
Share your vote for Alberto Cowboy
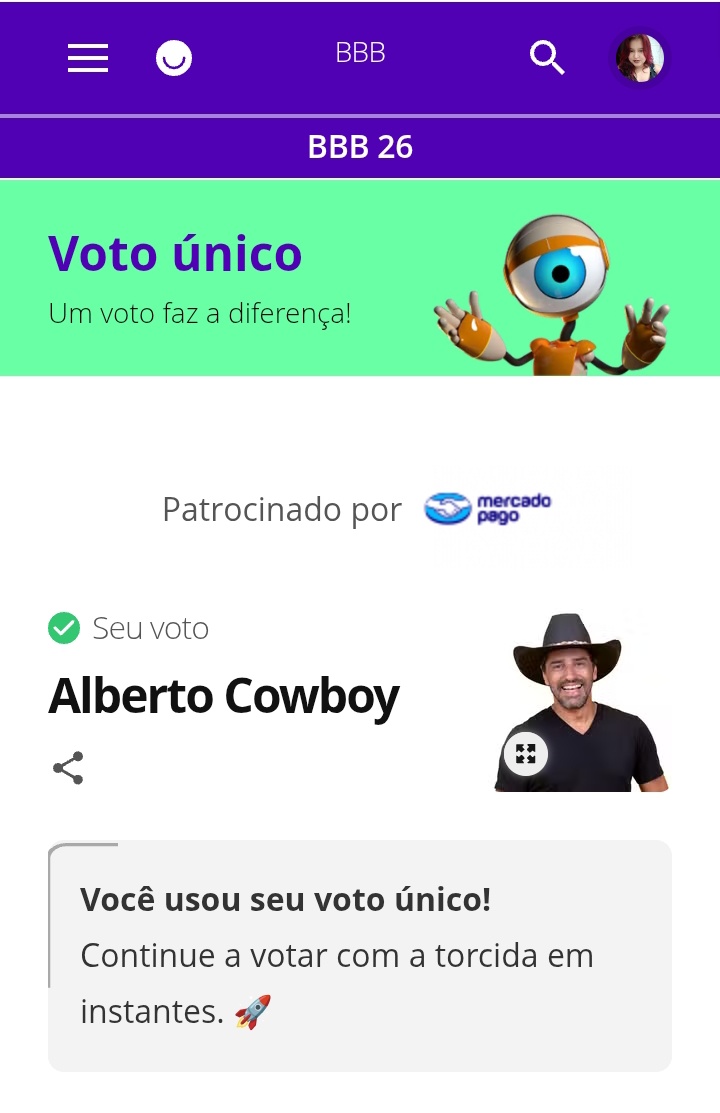68,768
